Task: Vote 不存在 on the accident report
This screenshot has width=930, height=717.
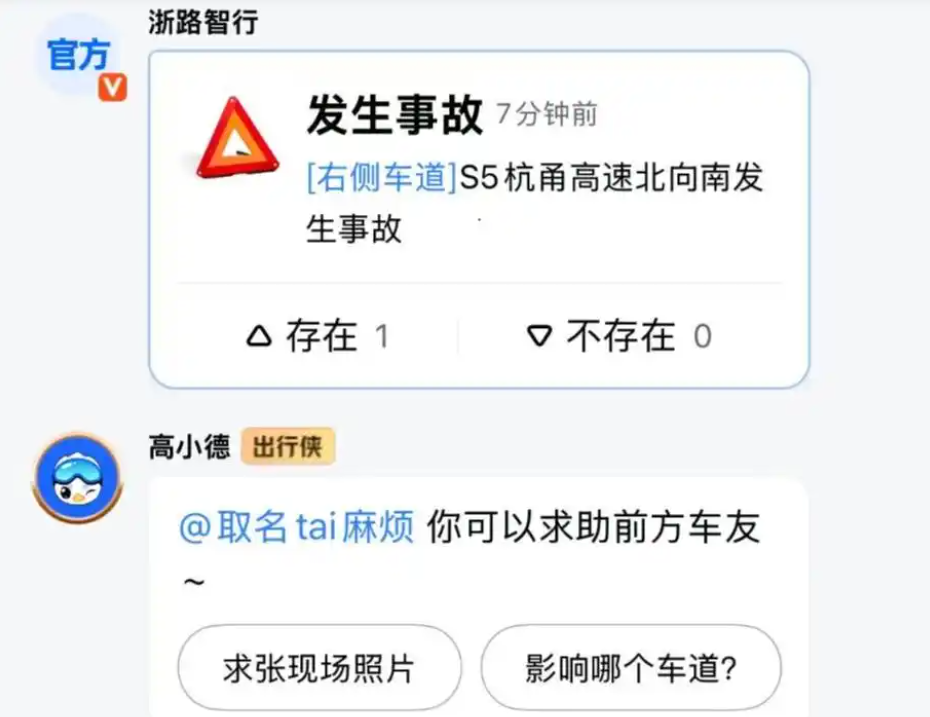Action: pyautogui.click(x=618, y=337)
